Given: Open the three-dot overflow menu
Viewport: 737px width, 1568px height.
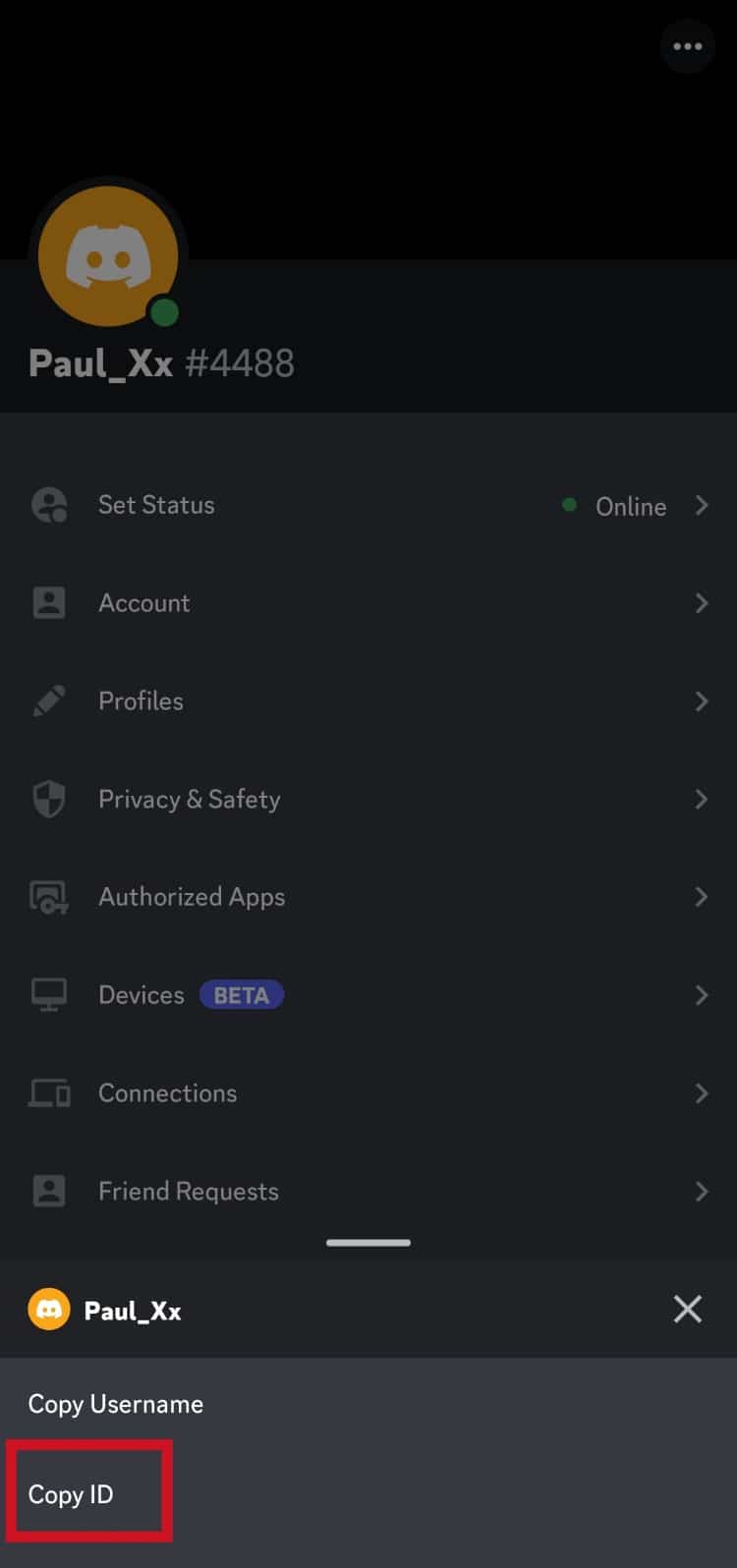Looking at the screenshot, I should [x=687, y=46].
